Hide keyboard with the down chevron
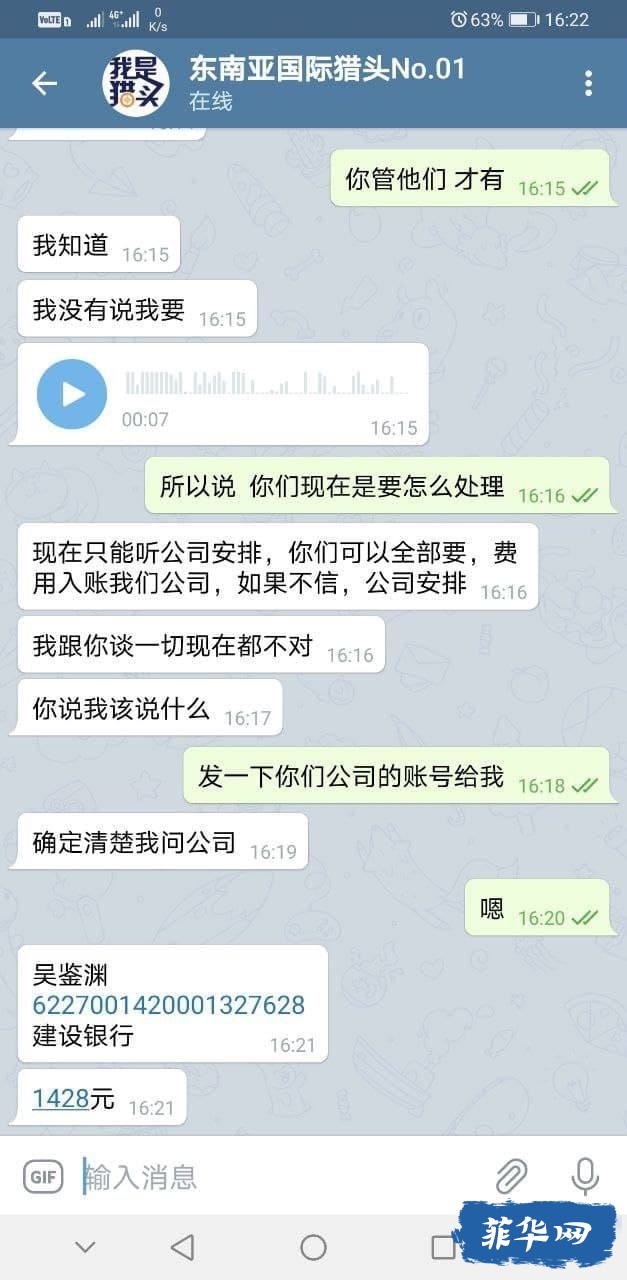 [86, 1246]
